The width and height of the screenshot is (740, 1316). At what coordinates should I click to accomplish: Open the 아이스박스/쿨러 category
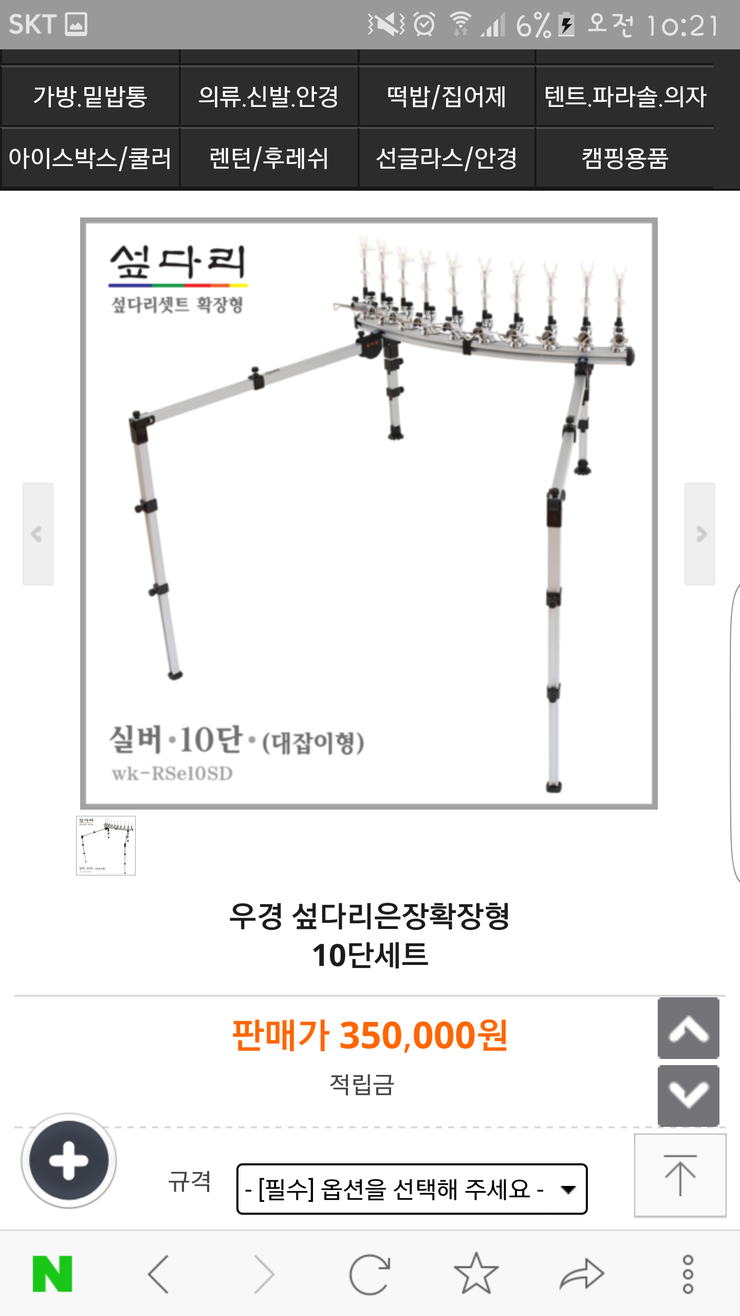coord(90,158)
